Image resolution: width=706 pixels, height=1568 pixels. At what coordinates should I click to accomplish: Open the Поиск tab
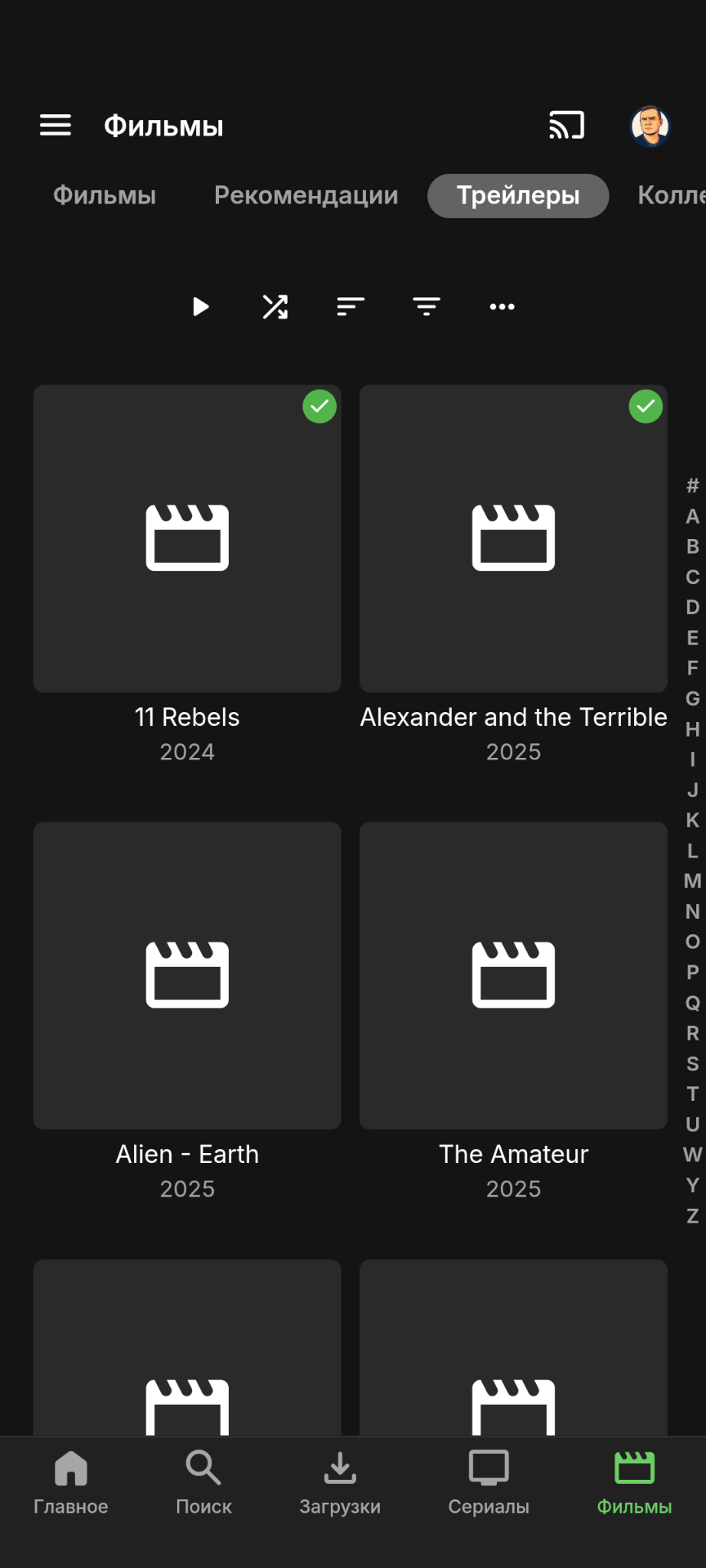point(203,1482)
